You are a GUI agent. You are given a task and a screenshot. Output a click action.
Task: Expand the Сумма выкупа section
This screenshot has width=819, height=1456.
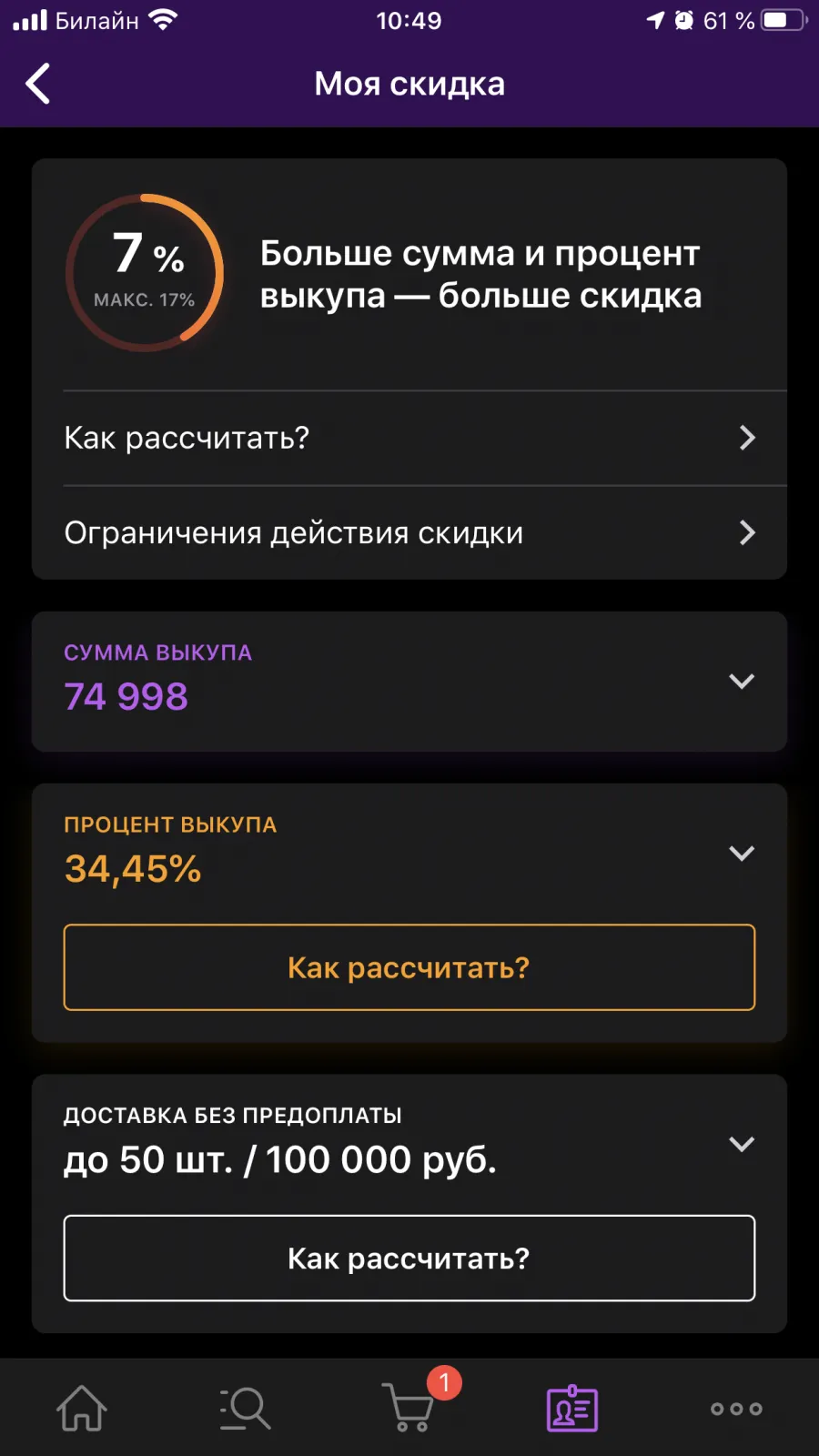click(x=742, y=681)
